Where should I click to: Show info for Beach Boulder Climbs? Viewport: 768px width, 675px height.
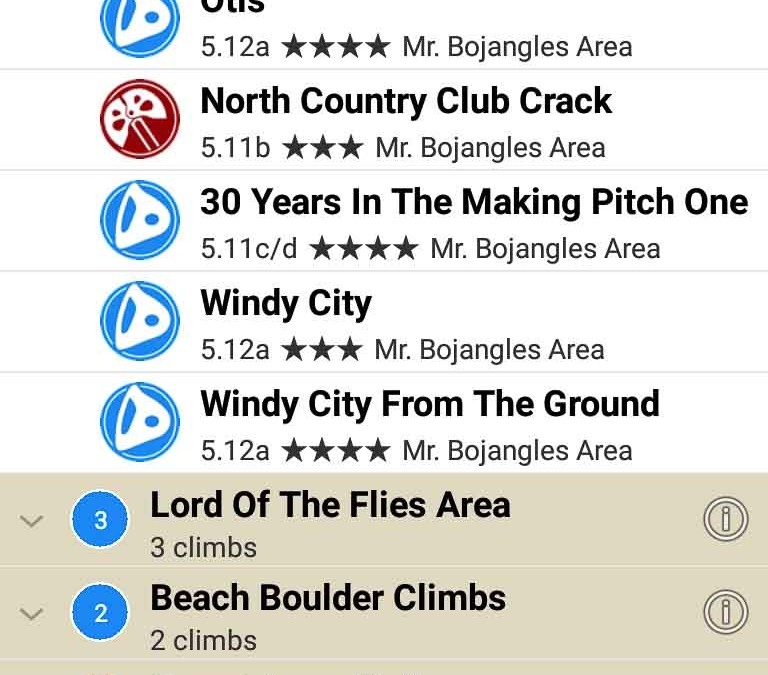click(725, 611)
